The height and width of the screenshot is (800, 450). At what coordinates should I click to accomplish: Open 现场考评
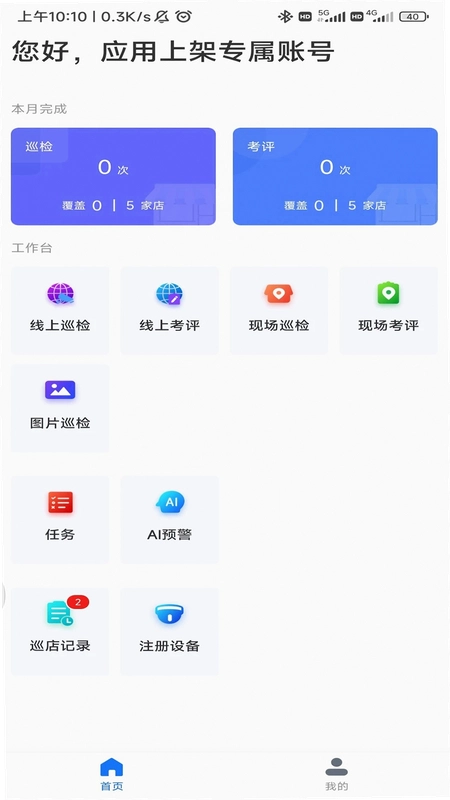point(388,310)
